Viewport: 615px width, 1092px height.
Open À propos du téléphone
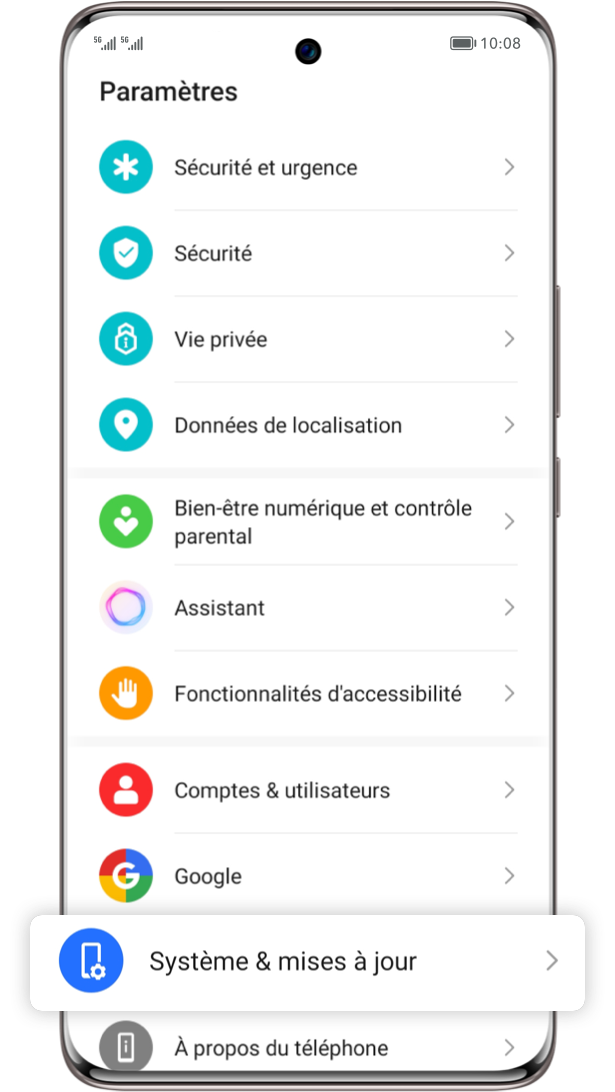point(307,1047)
